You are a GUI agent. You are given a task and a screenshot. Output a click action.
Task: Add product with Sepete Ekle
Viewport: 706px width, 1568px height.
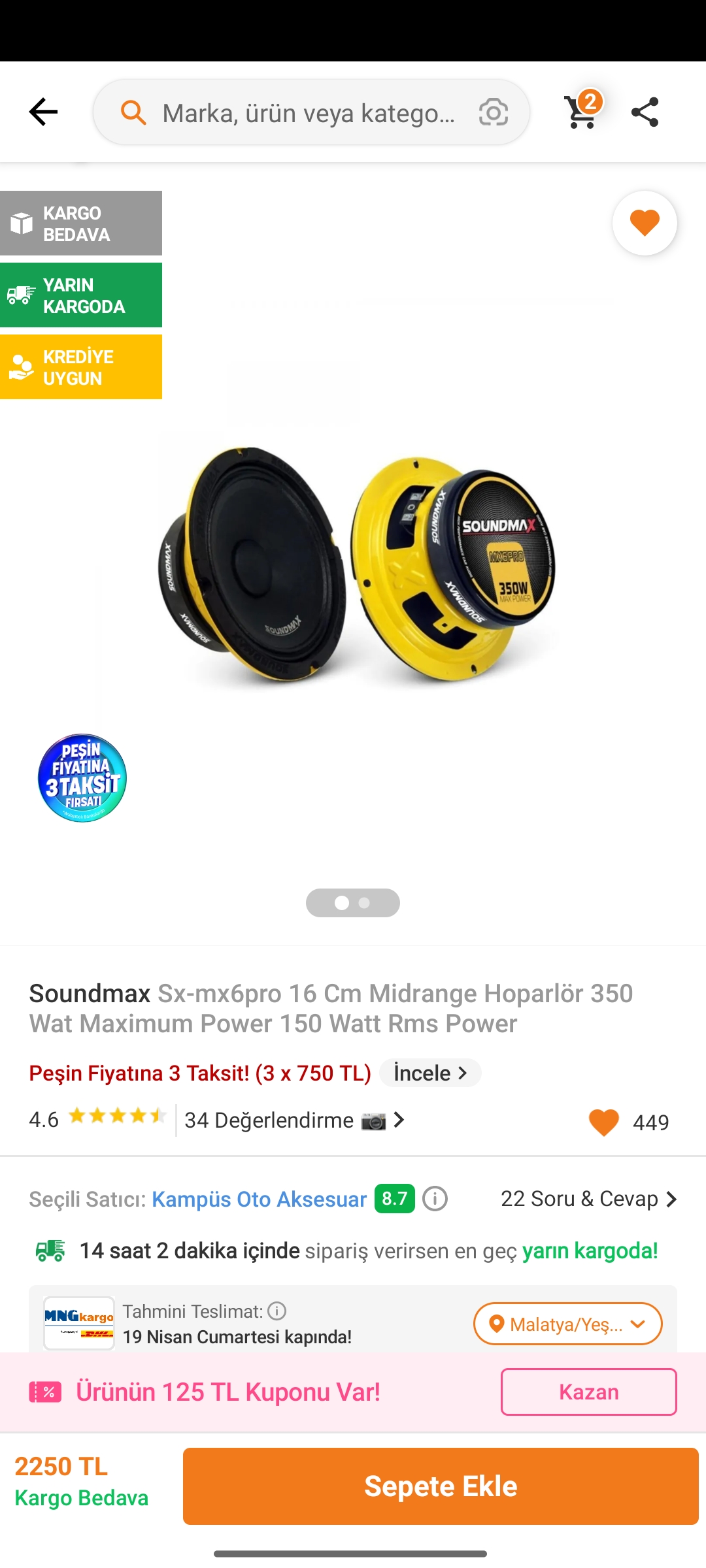point(441,1486)
